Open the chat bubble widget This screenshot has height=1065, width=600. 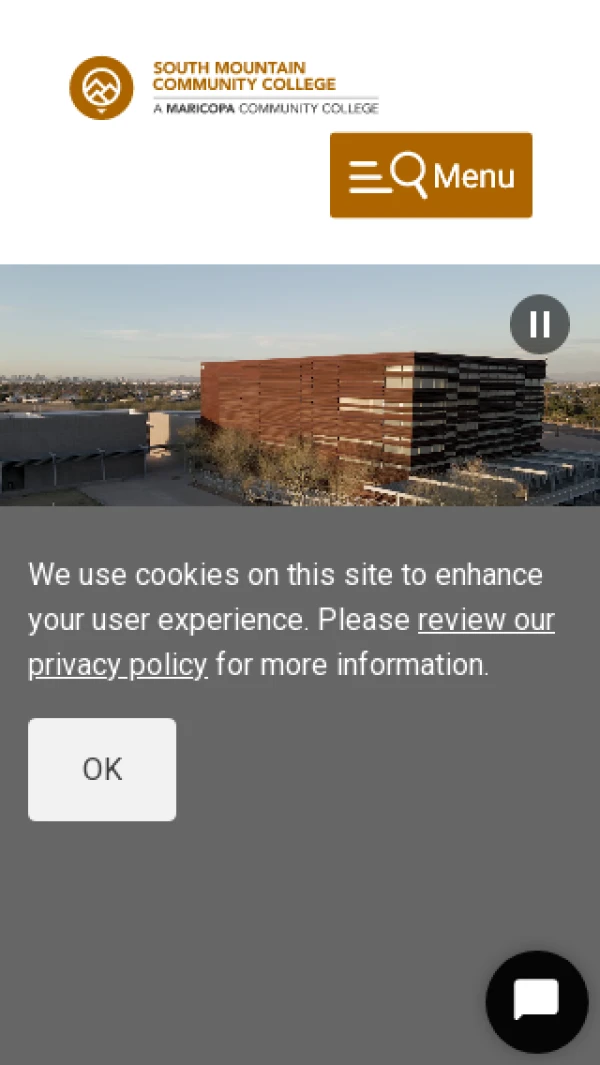(536, 1000)
